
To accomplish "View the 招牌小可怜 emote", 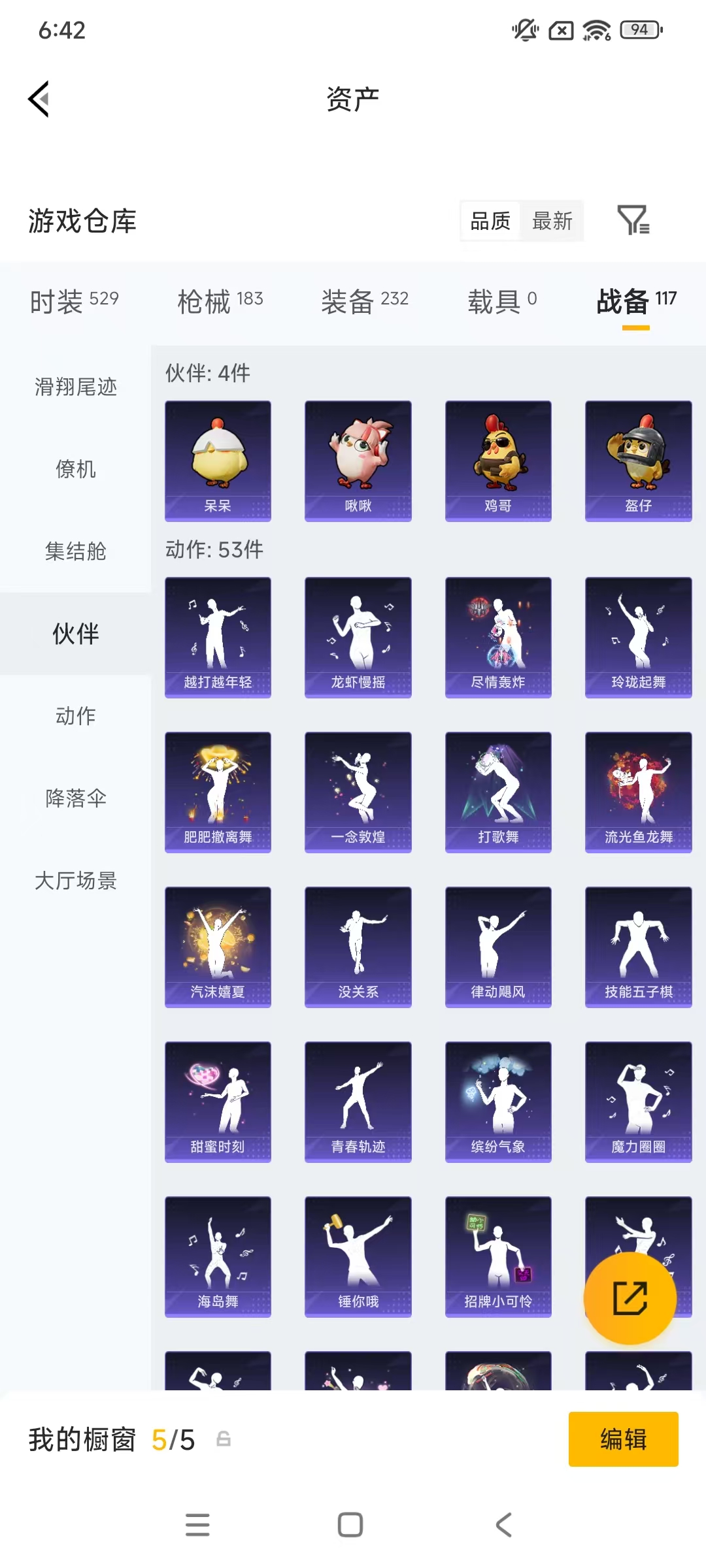I will (498, 1257).
